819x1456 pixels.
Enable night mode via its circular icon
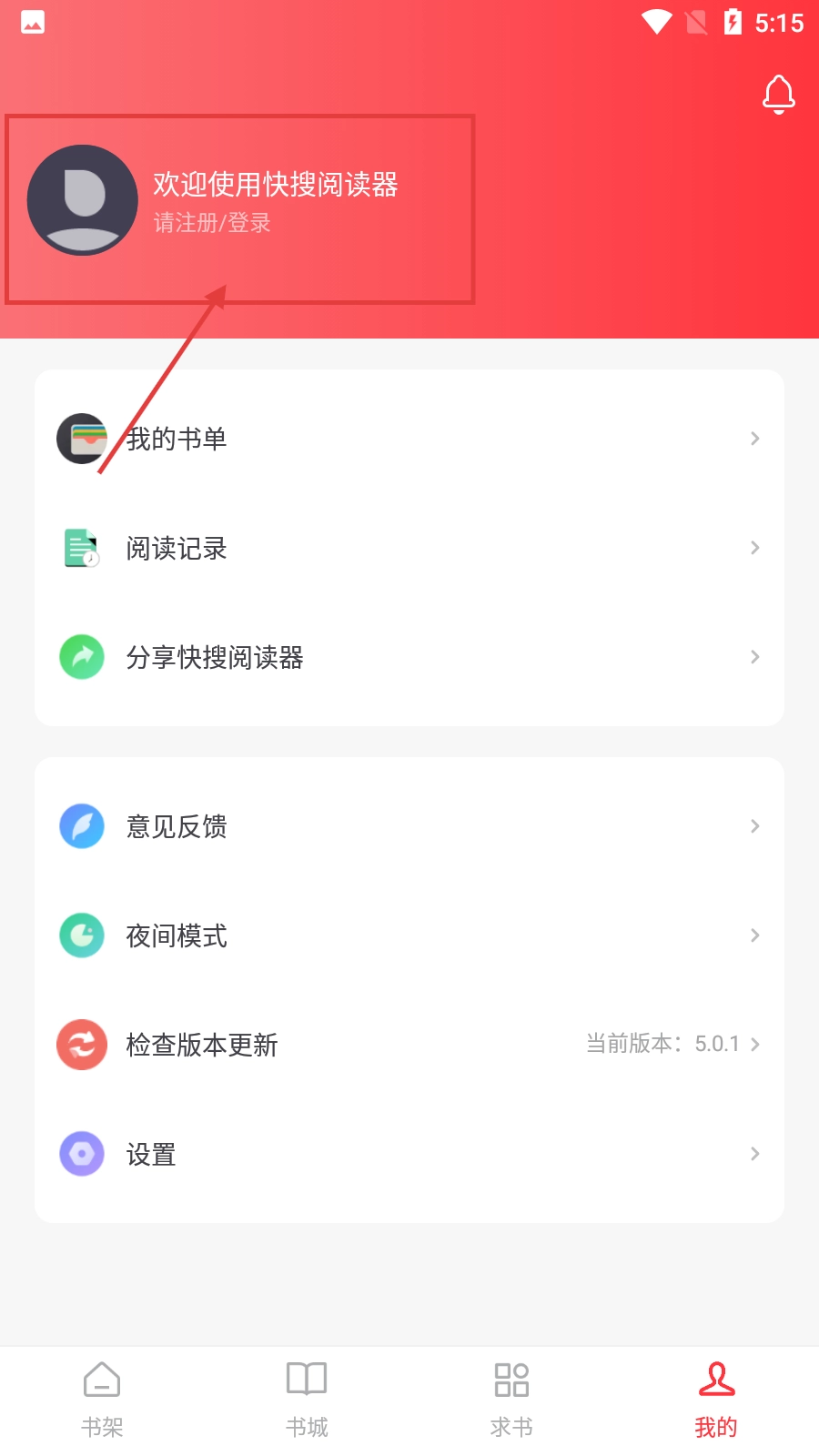(x=82, y=935)
